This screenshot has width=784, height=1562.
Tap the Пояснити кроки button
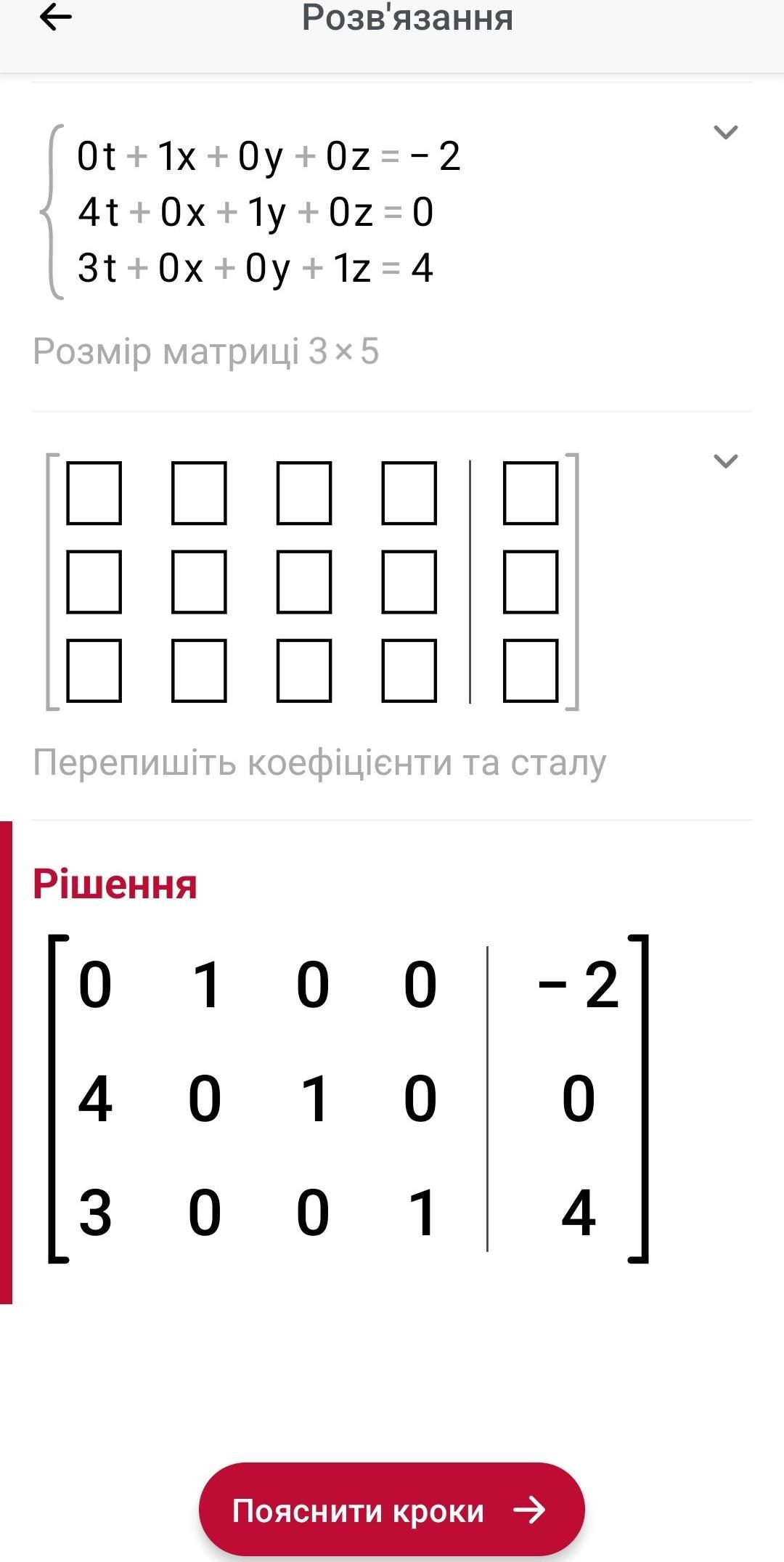pyautogui.click(x=392, y=1510)
